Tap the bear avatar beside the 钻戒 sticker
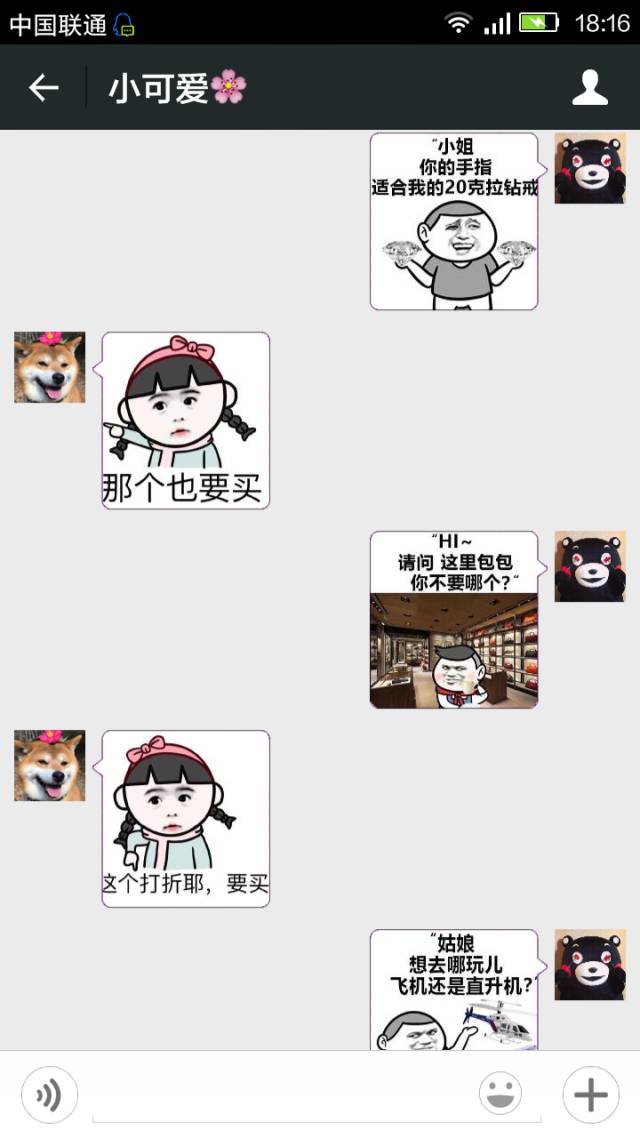Screen dimensions: 640x1138 590,169
